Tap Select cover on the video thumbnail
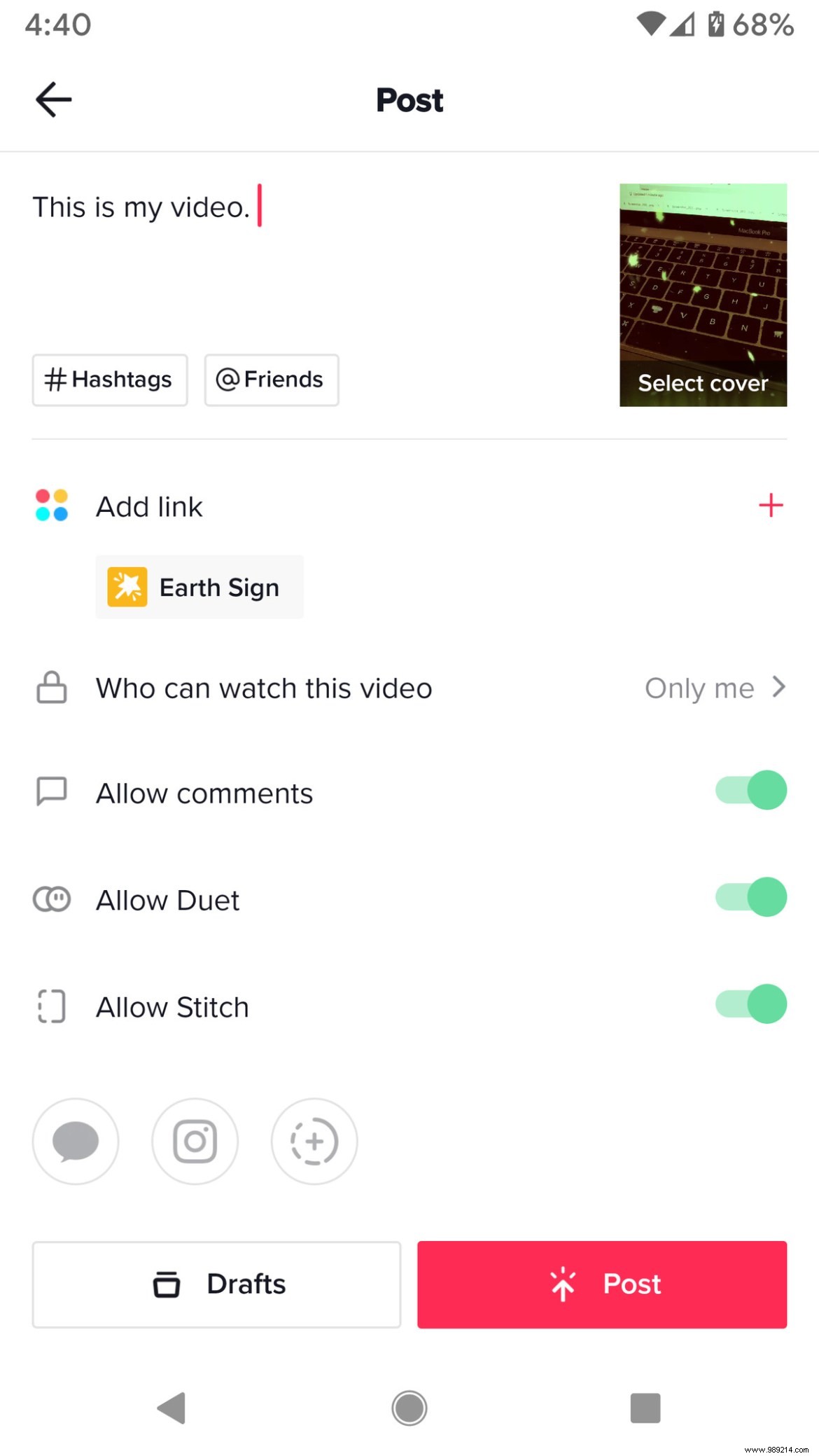The width and height of the screenshot is (819, 1456). (x=703, y=383)
